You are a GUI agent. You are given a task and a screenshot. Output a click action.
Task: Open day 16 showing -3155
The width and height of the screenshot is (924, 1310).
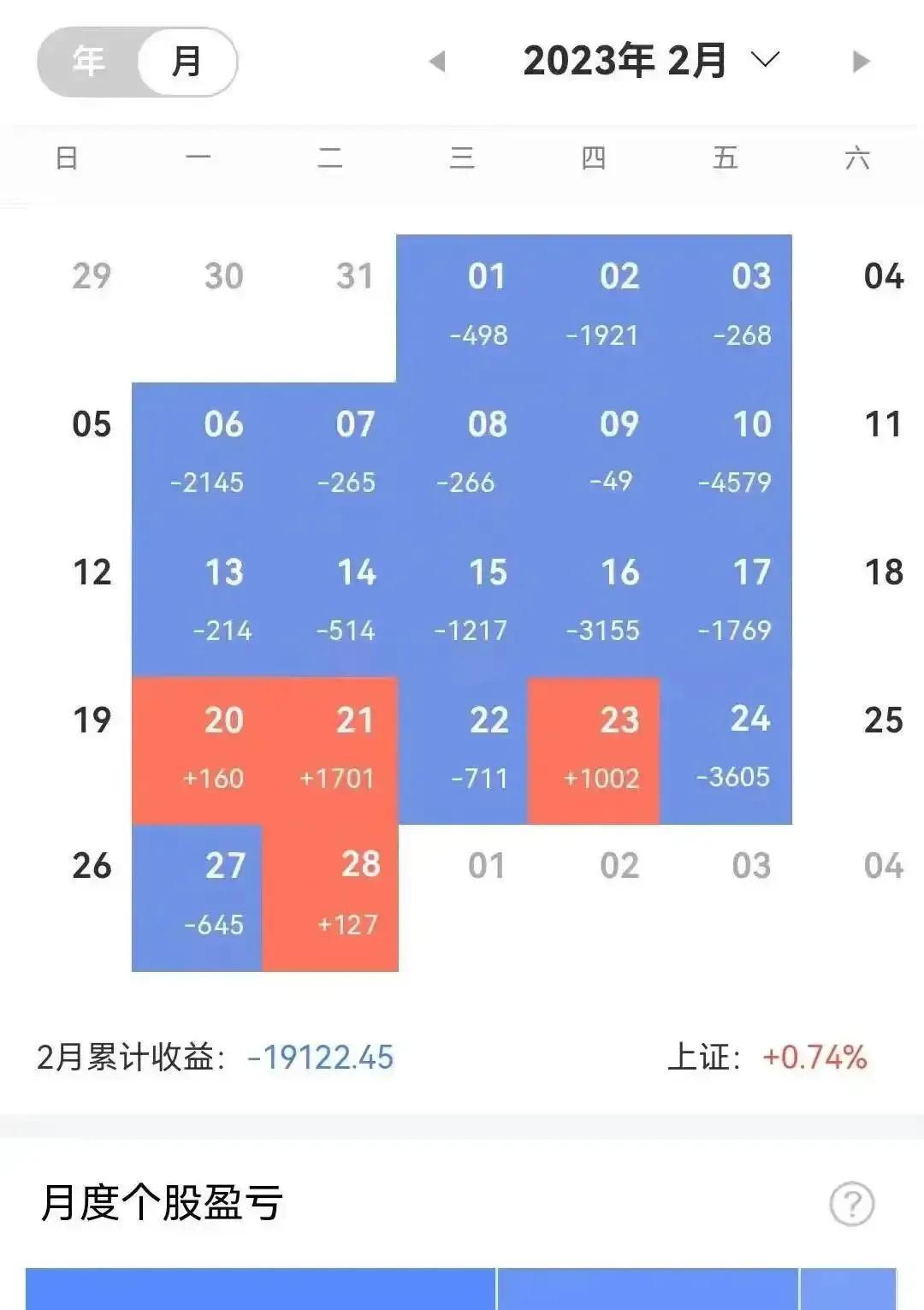pyautogui.click(x=595, y=602)
